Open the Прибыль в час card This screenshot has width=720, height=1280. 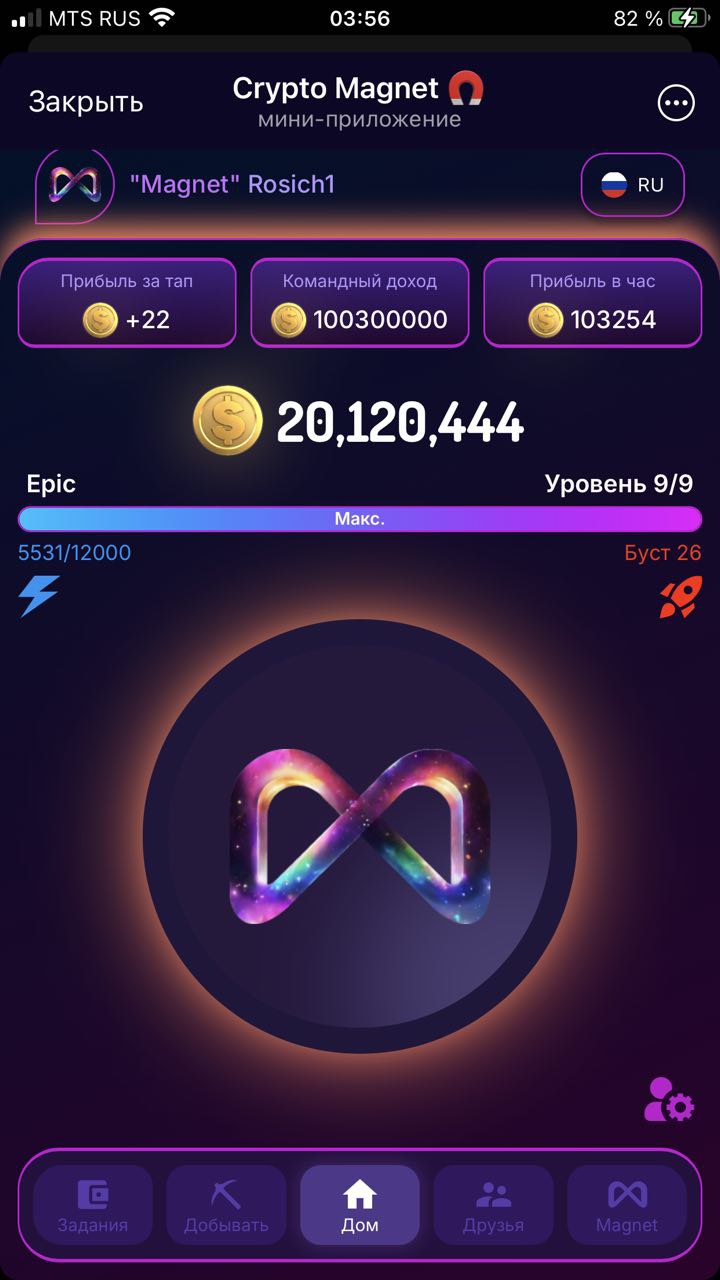tap(593, 303)
